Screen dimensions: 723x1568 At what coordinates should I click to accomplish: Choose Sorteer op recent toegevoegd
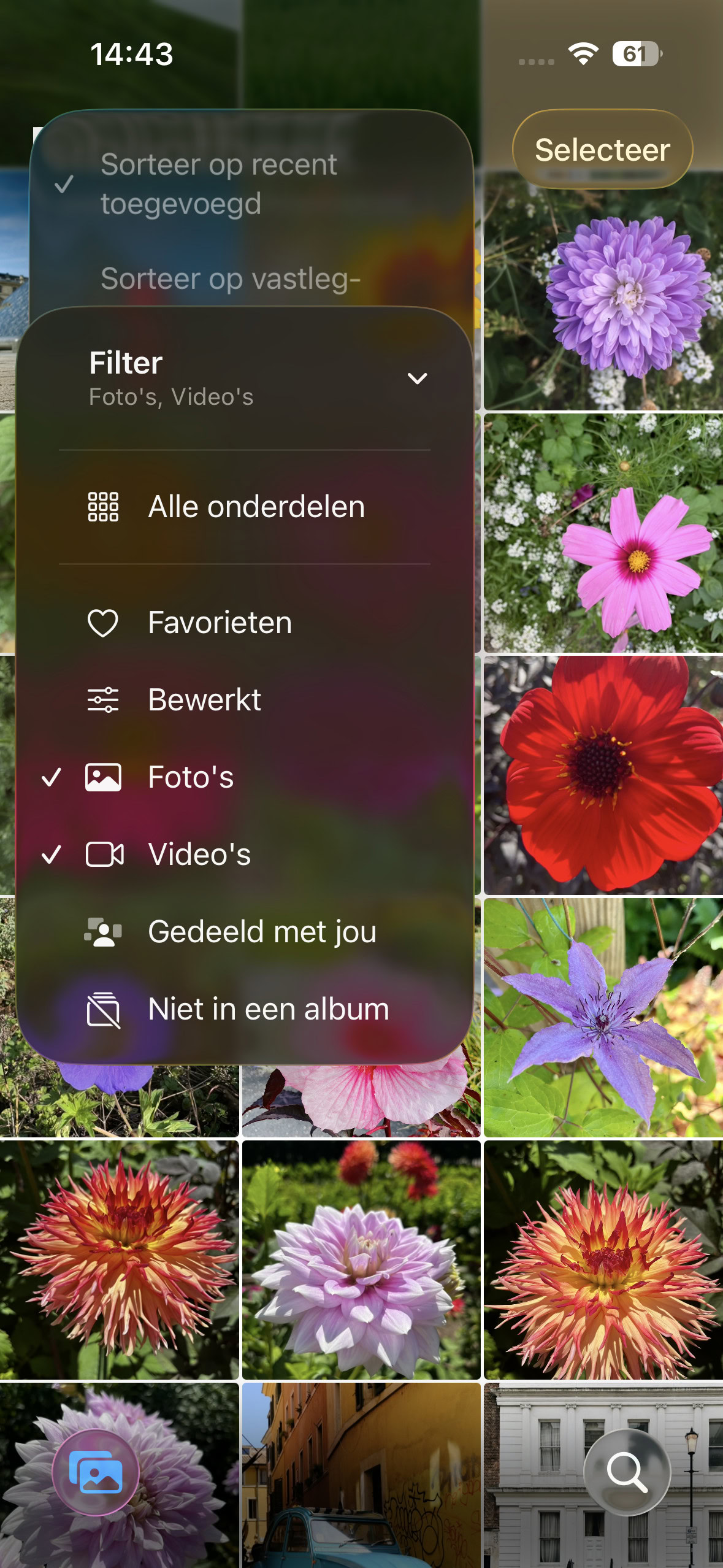coord(218,184)
